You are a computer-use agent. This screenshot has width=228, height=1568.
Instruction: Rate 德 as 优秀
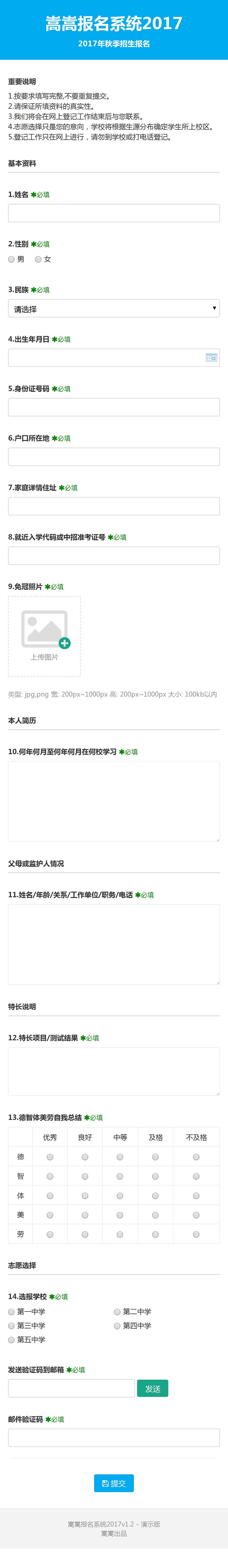[x=50, y=1157]
